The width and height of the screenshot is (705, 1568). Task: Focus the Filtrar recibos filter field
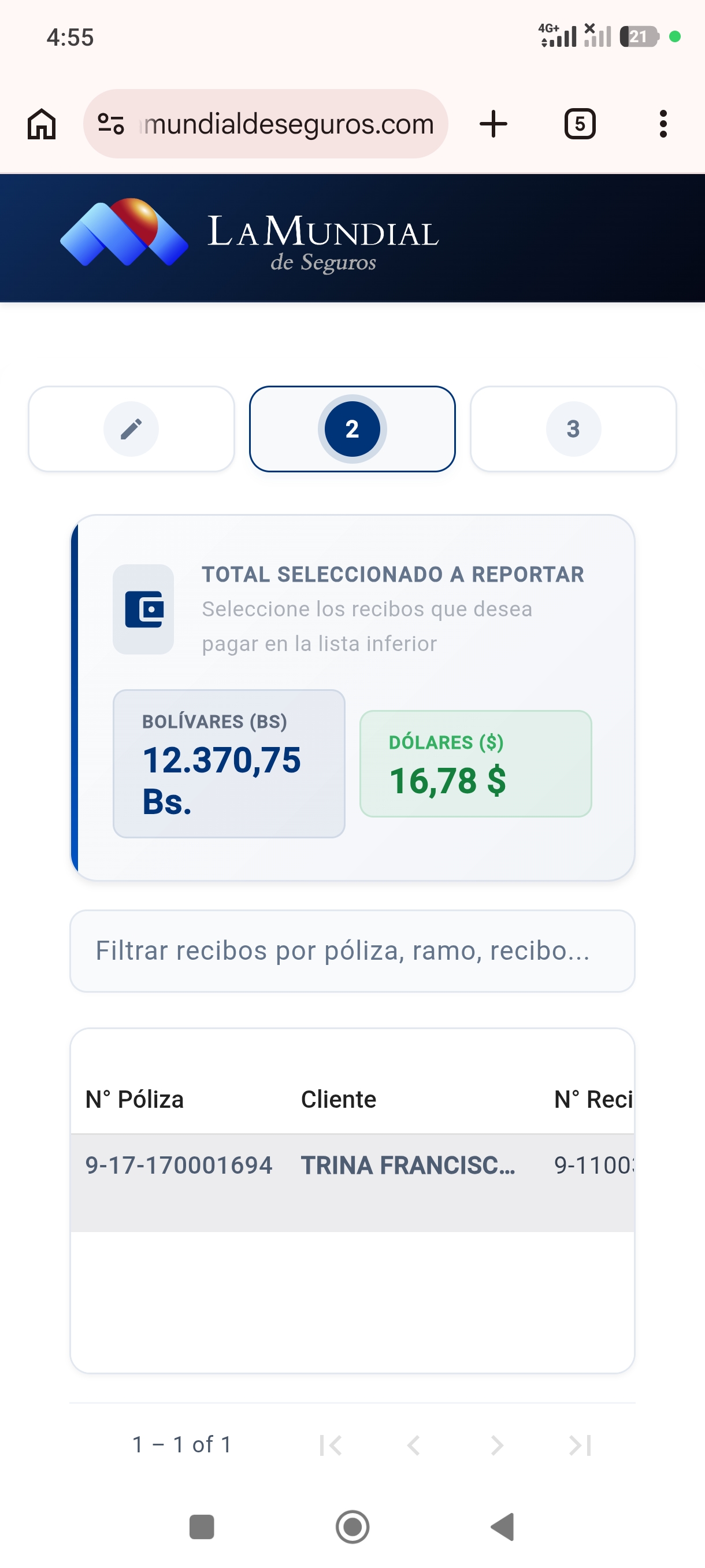point(352,951)
